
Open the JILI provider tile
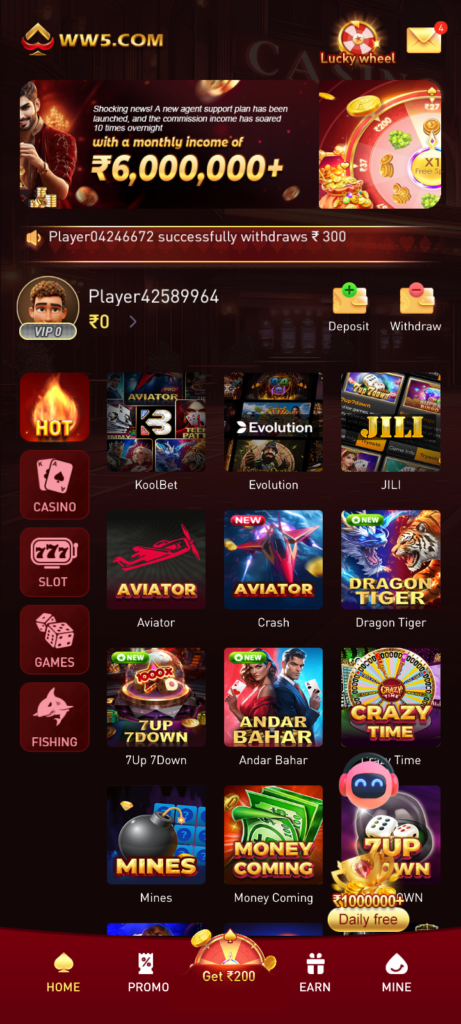pos(390,432)
